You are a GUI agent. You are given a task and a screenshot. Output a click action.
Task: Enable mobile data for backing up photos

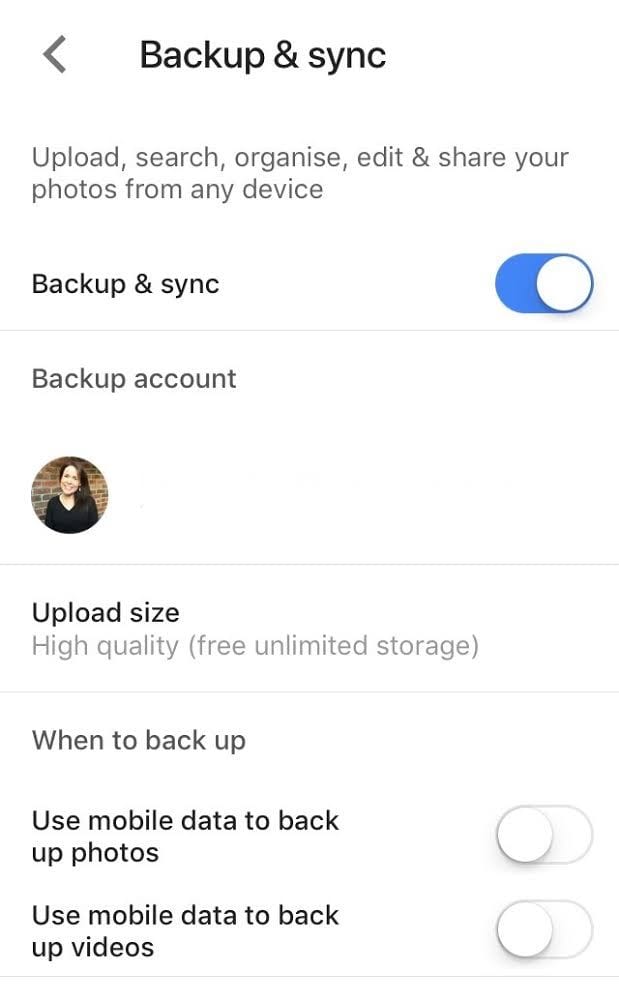[543, 836]
